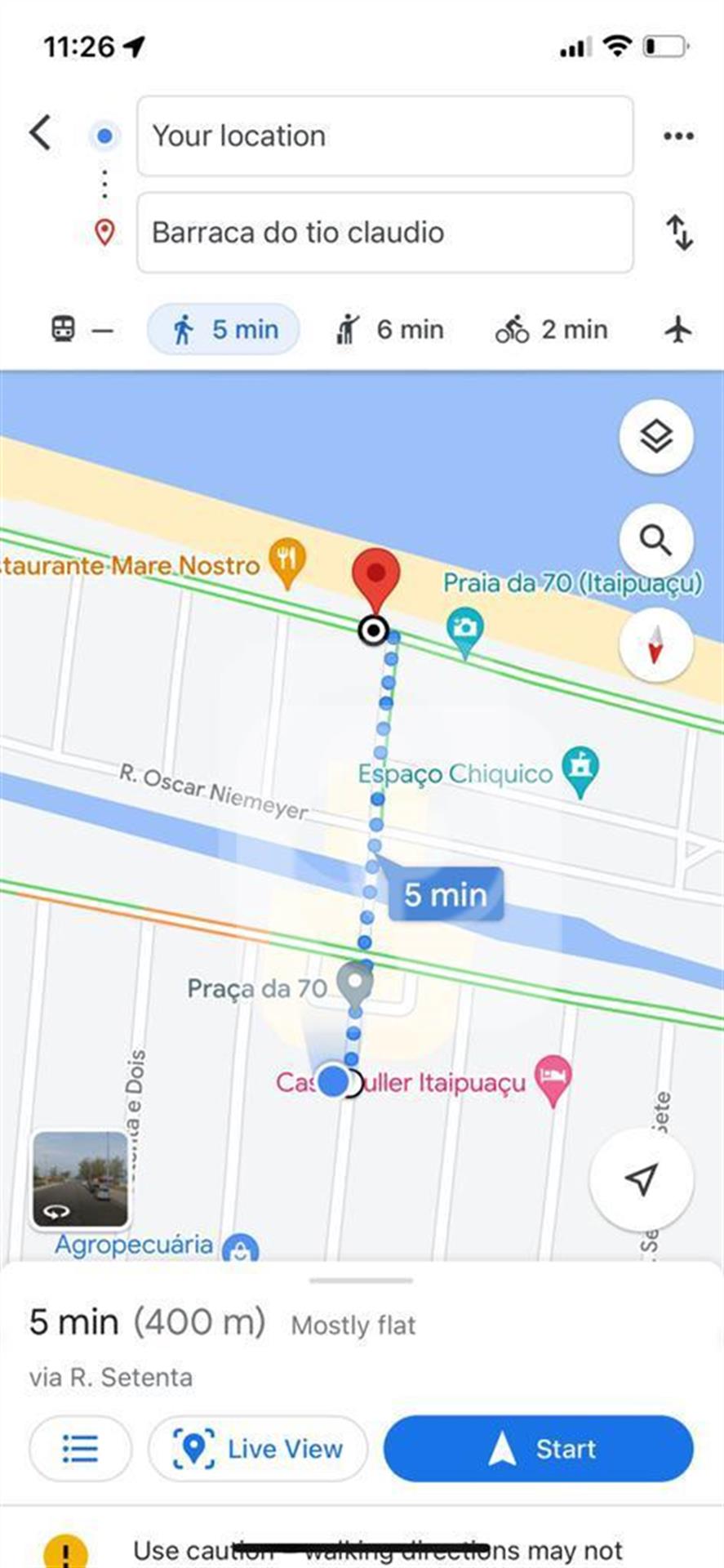Image resolution: width=724 pixels, height=1568 pixels.
Task: Open the three-dot overflow menu
Action: pos(678,136)
